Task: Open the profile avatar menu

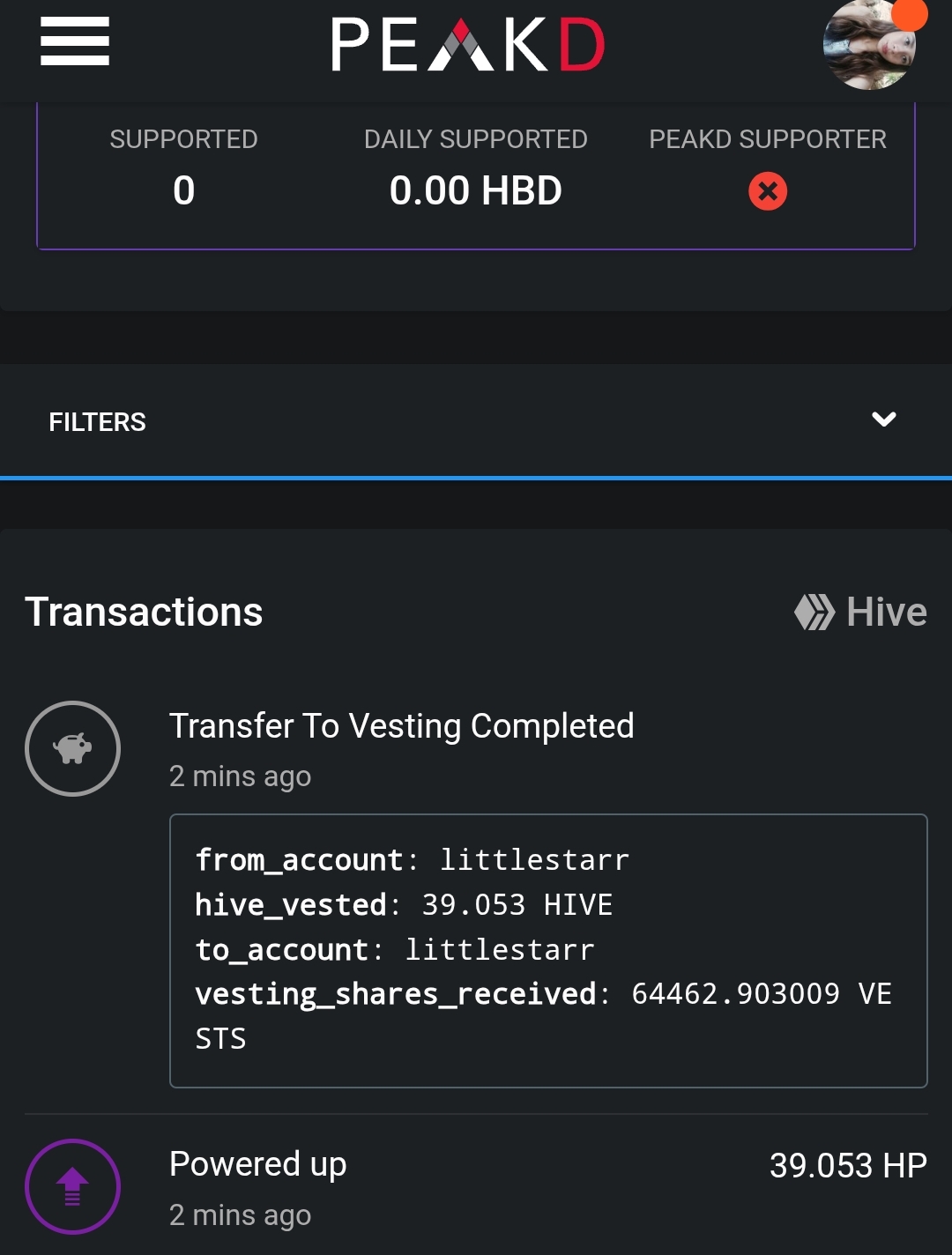Action: [x=869, y=46]
